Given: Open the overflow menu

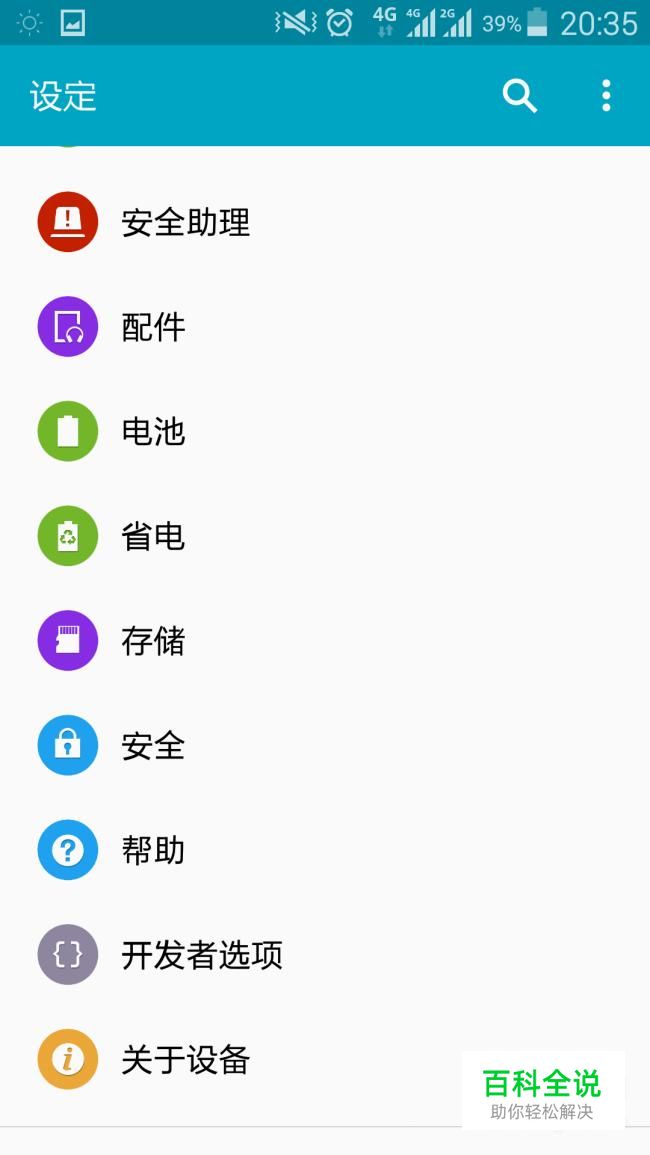Looking at the screenshot, I should (x=606, y=96).
